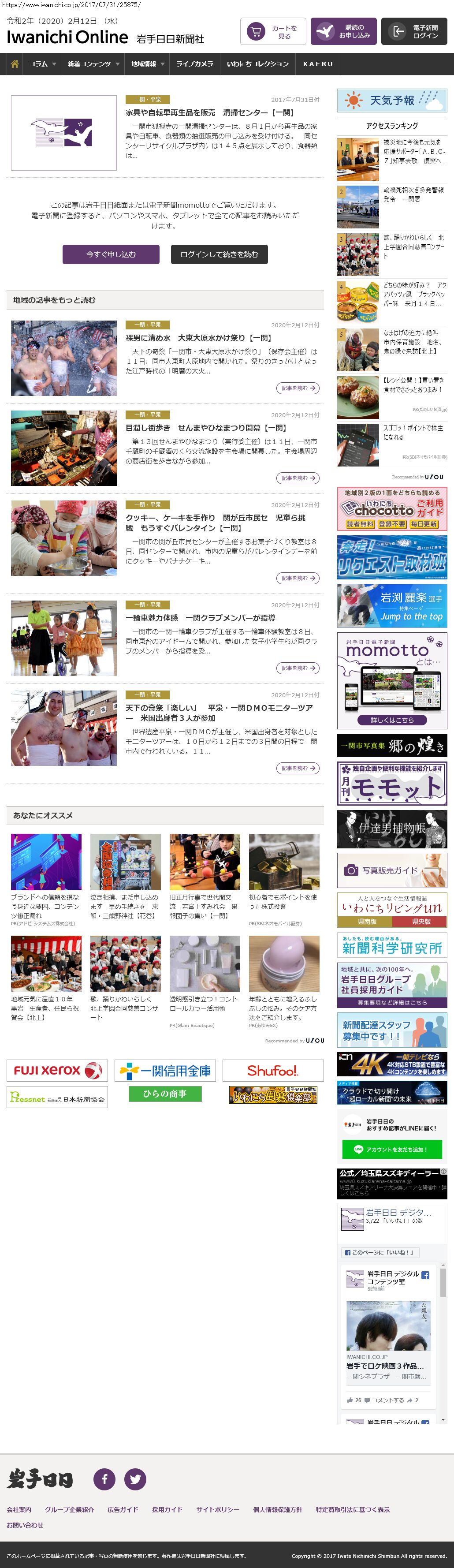Screen dimensions: 454x1568
Task: Visit the Twitter page from footer
Action: pos(135,1478)
